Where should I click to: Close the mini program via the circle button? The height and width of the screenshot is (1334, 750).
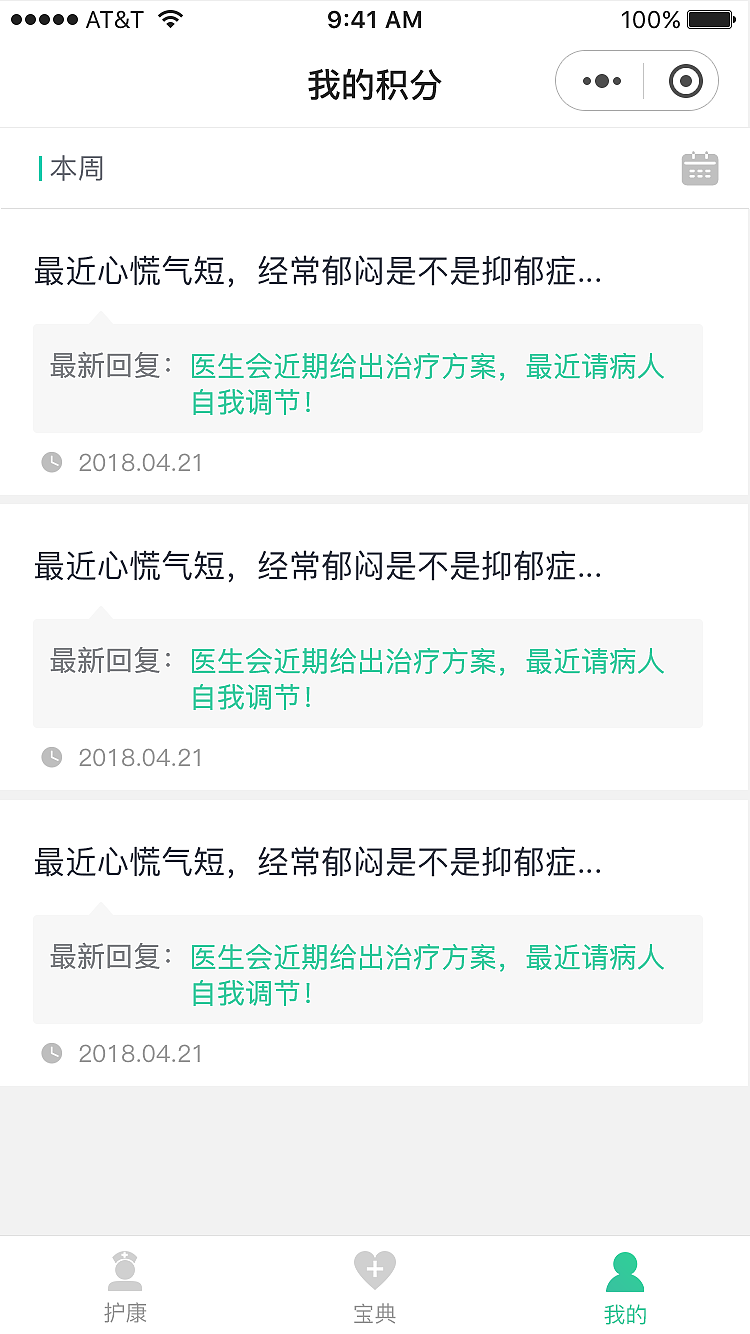pyautogui.click(x=685, y=81)
